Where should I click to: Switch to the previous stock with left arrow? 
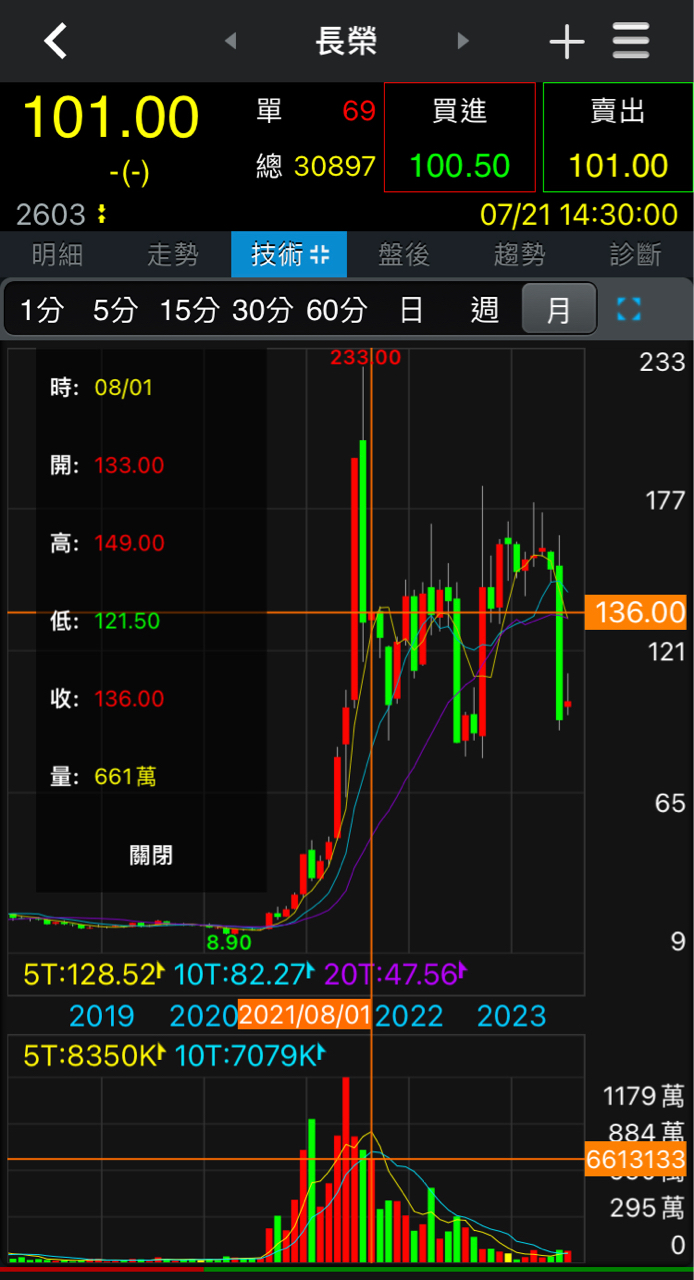(x=231, y=41)
